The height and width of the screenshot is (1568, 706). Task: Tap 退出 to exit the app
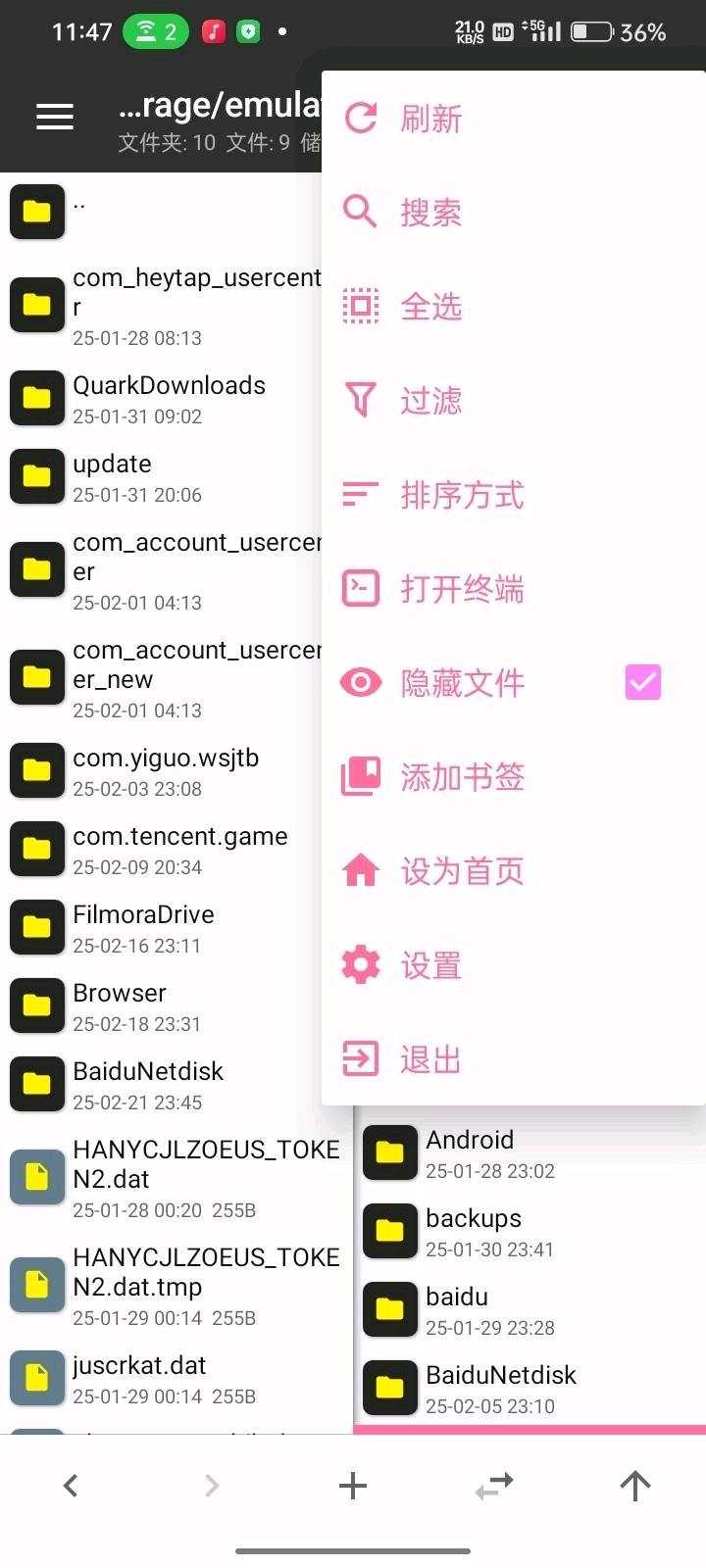point(431,1059)
